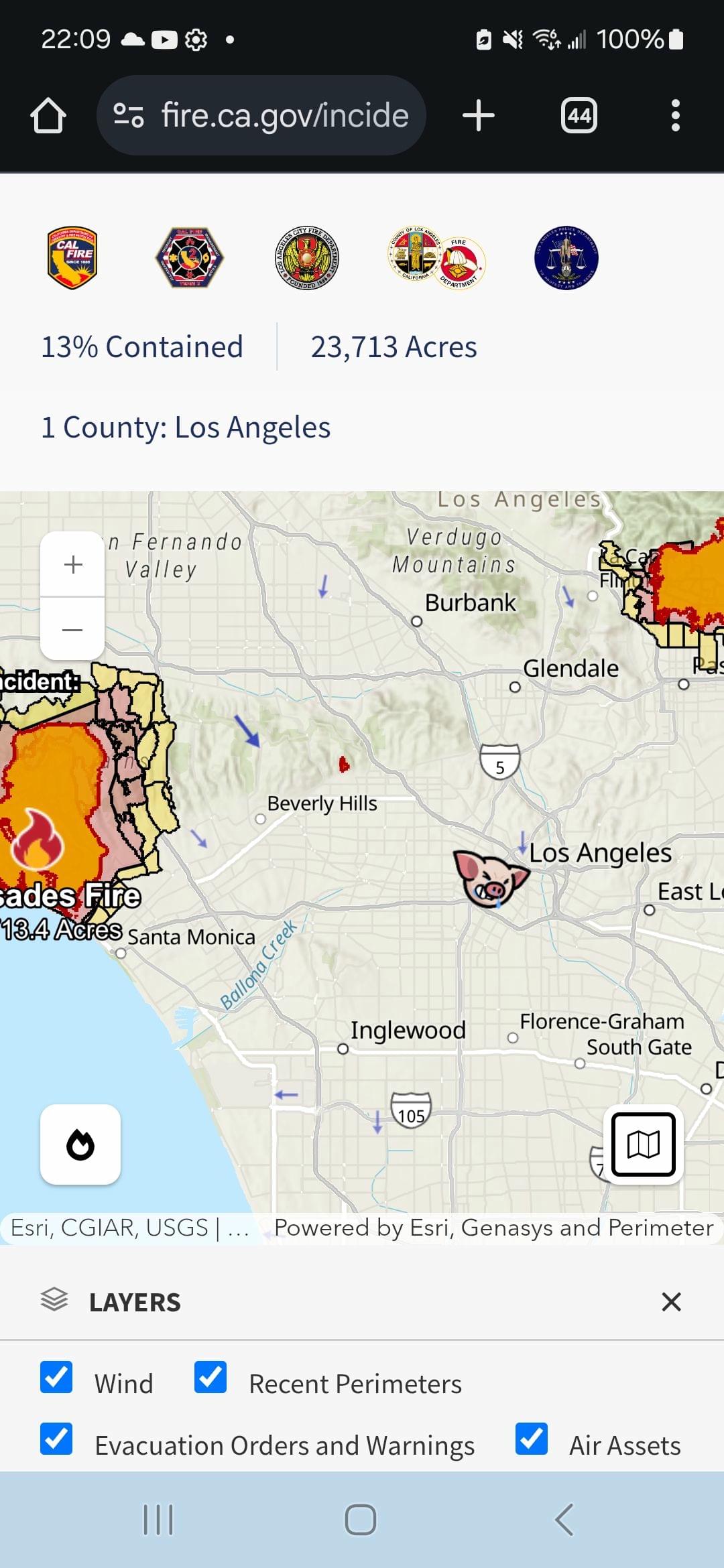The width and height of the screenshot is (724, 1568).
Task: Disable the Recent Perimeters layer
Action: pyautogui.click(x=210, y=1378)
